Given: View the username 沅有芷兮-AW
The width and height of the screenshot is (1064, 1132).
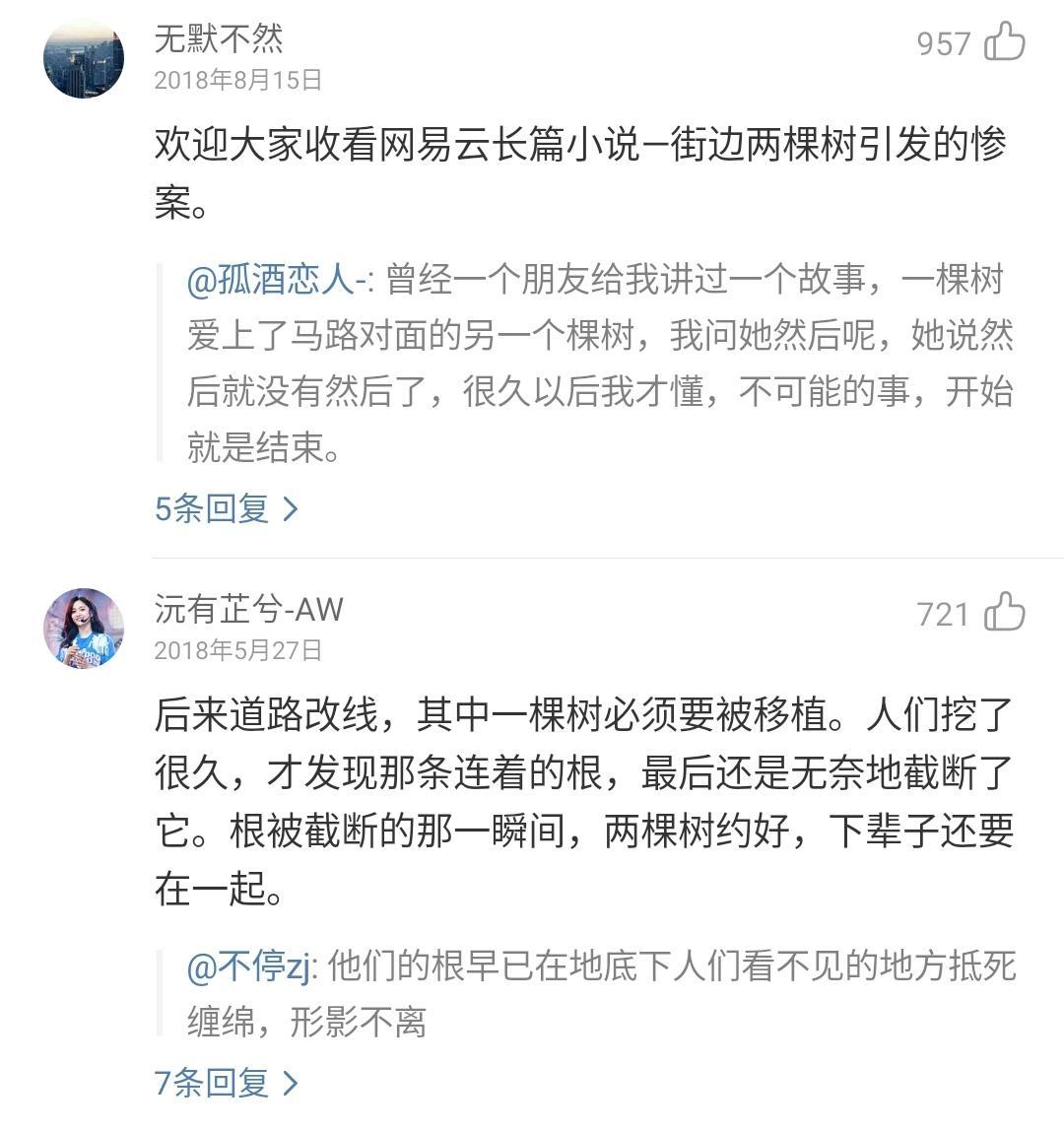Looking at the screenshot, I should coord(248,610).
